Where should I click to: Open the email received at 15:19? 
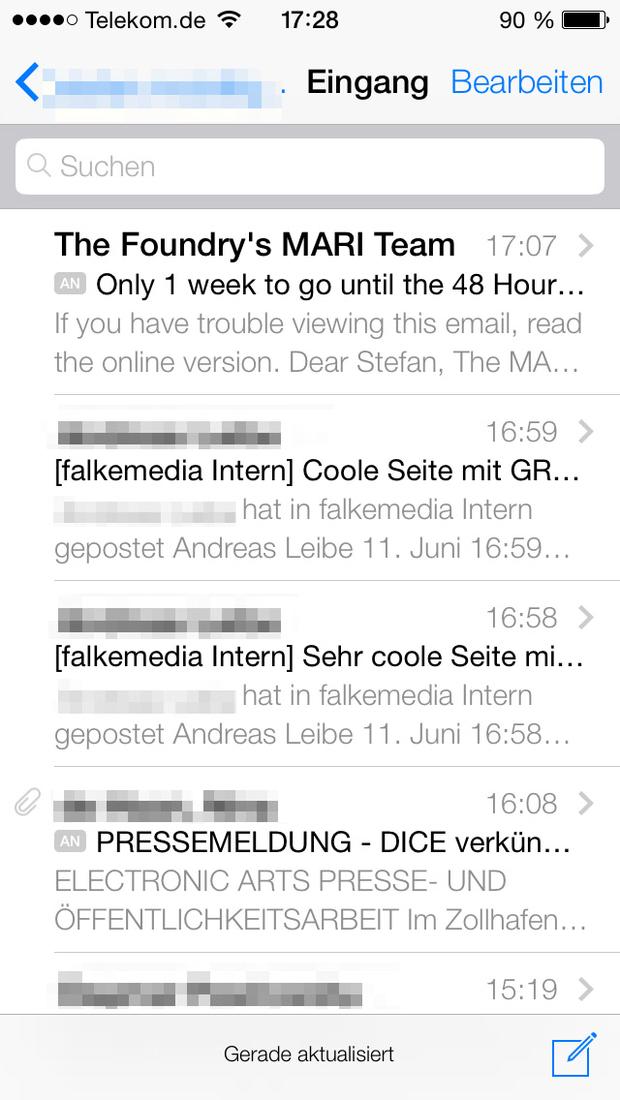coord(310,984)
